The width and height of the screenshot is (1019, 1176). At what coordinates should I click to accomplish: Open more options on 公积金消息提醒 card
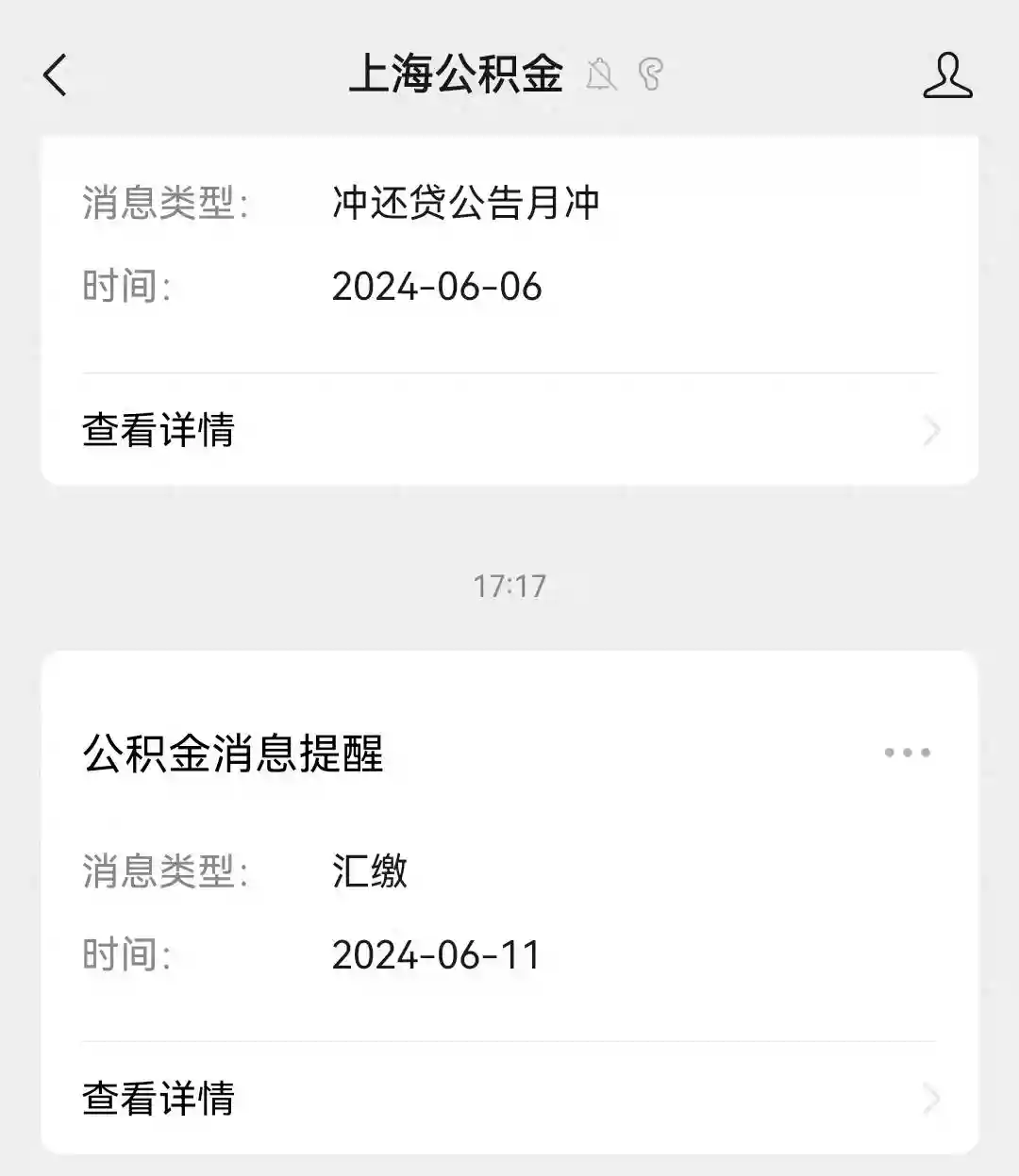tap(907, 753)
